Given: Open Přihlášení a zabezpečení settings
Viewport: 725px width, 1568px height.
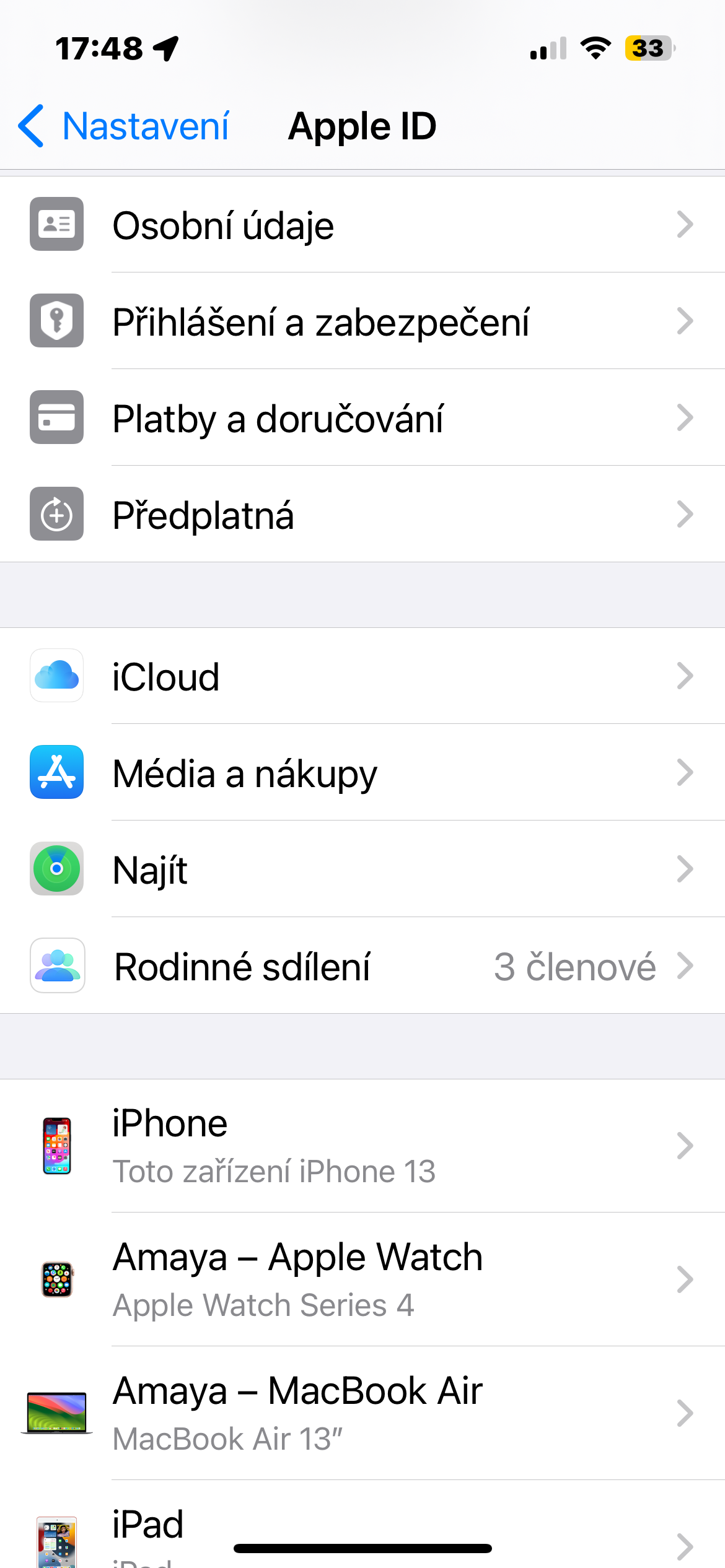Looking at the screenshot, I should [362, 321].
